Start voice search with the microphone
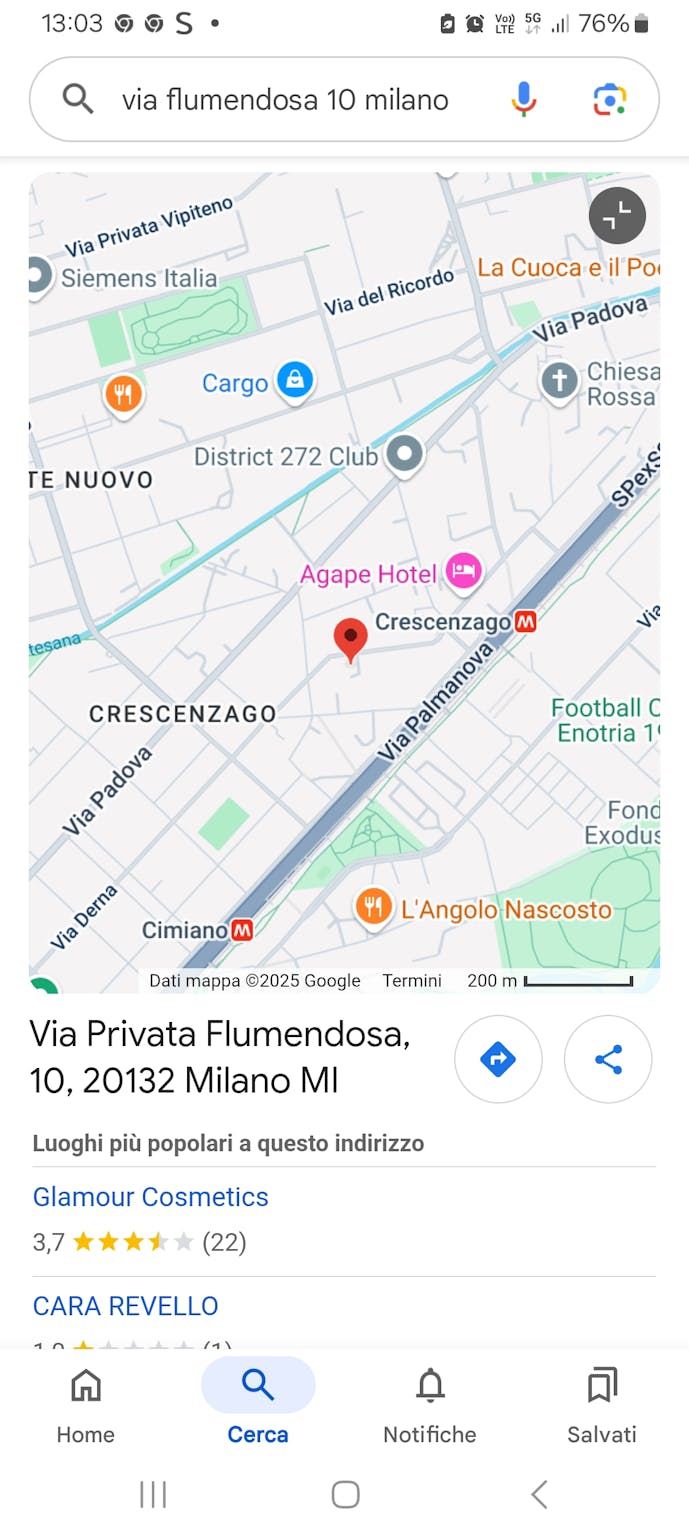Viewport: 689px width, 1536px height. (x=523, y=100)
